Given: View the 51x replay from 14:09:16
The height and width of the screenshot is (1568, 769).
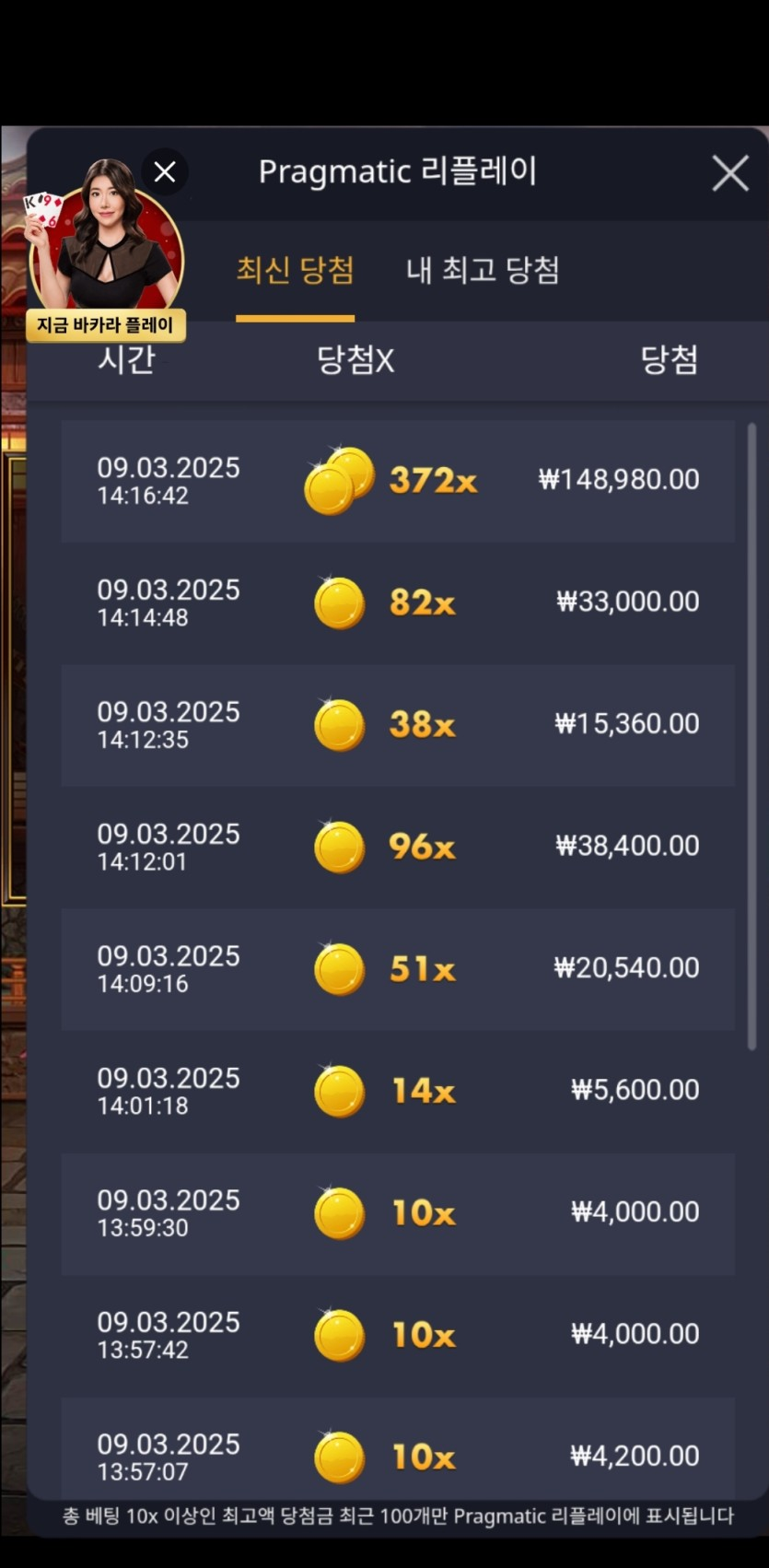Looking at the screenshot, I should [x=398, y=969].
